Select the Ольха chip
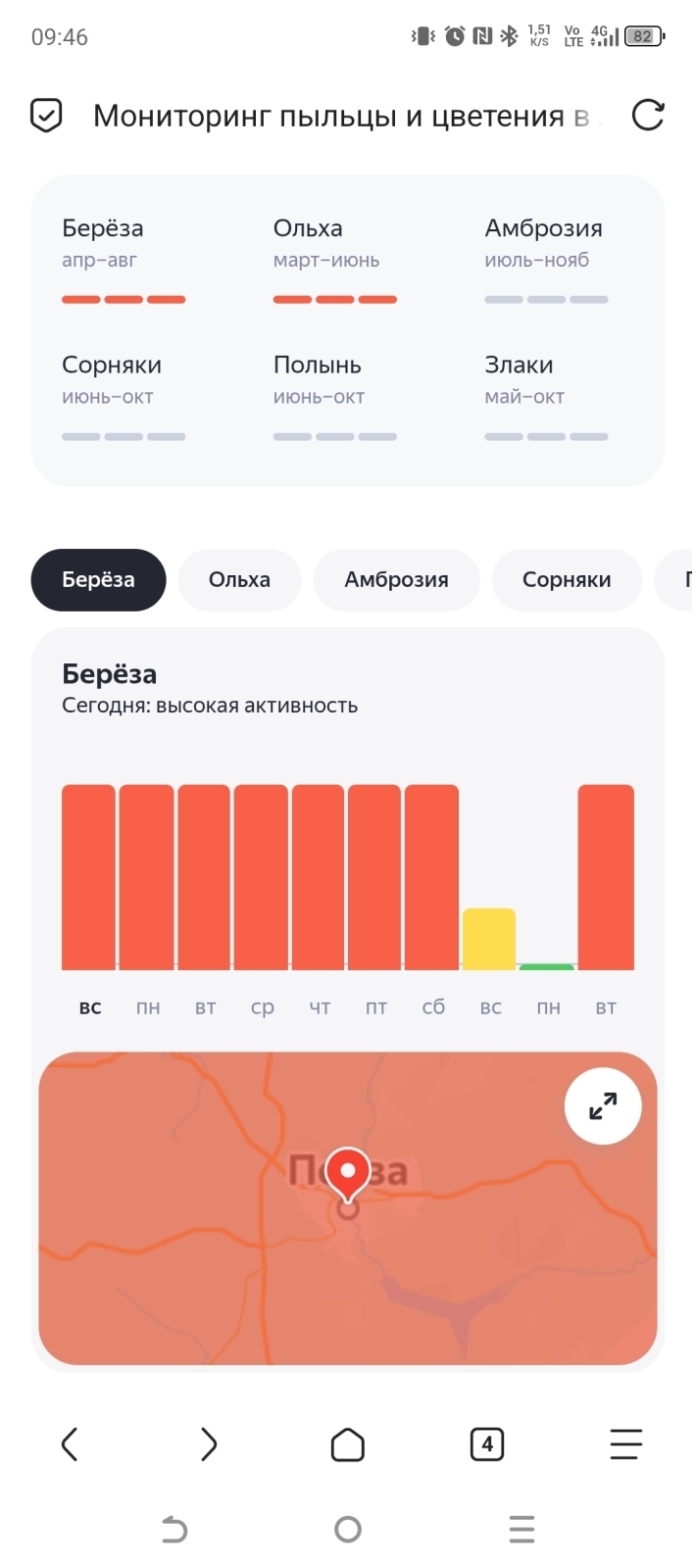Image resolution: width=696 pixels, height=1568 pixels. coord(239,580)
